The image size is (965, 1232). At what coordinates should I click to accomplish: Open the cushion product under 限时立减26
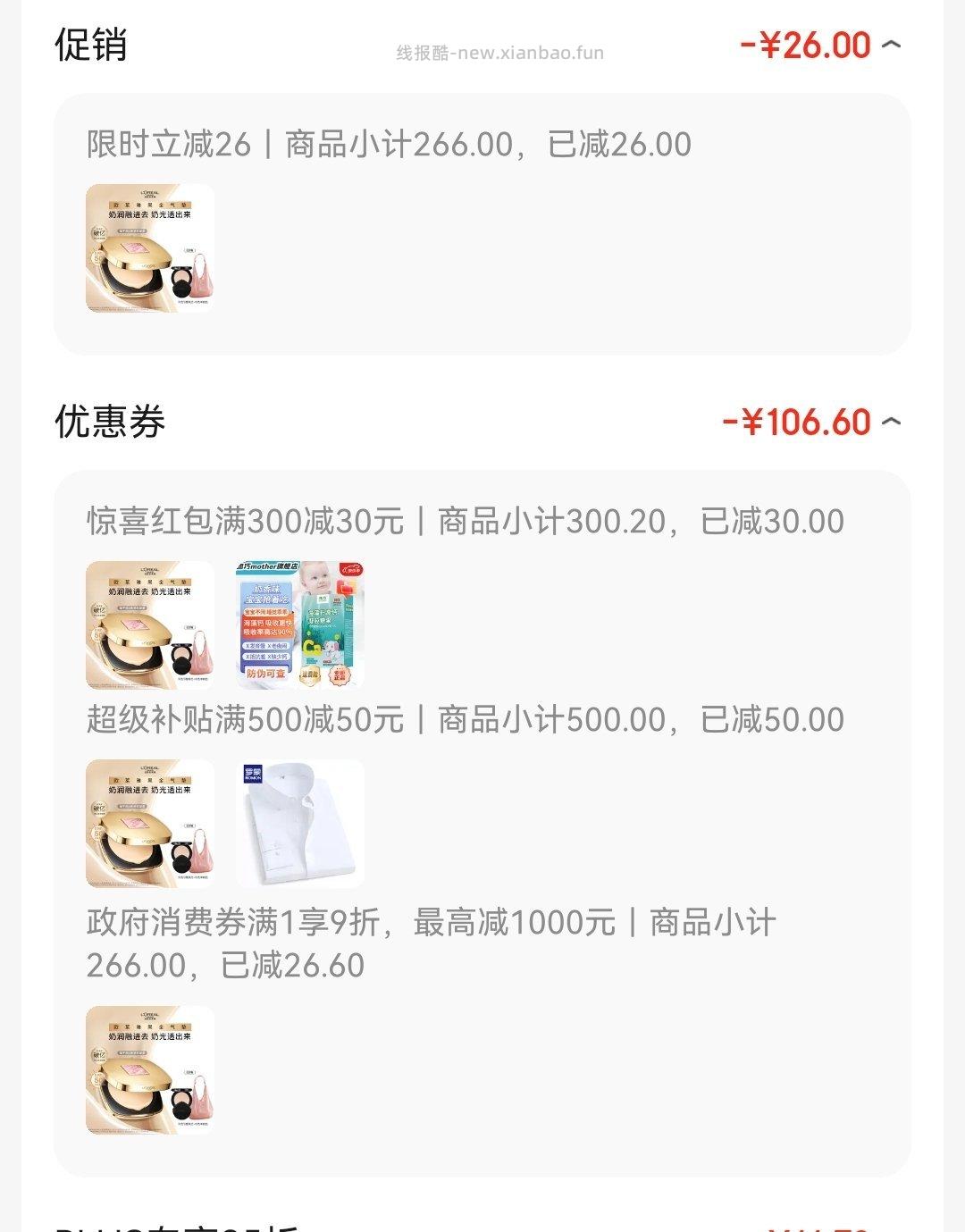pyautogui.click(x=150, y=248)
